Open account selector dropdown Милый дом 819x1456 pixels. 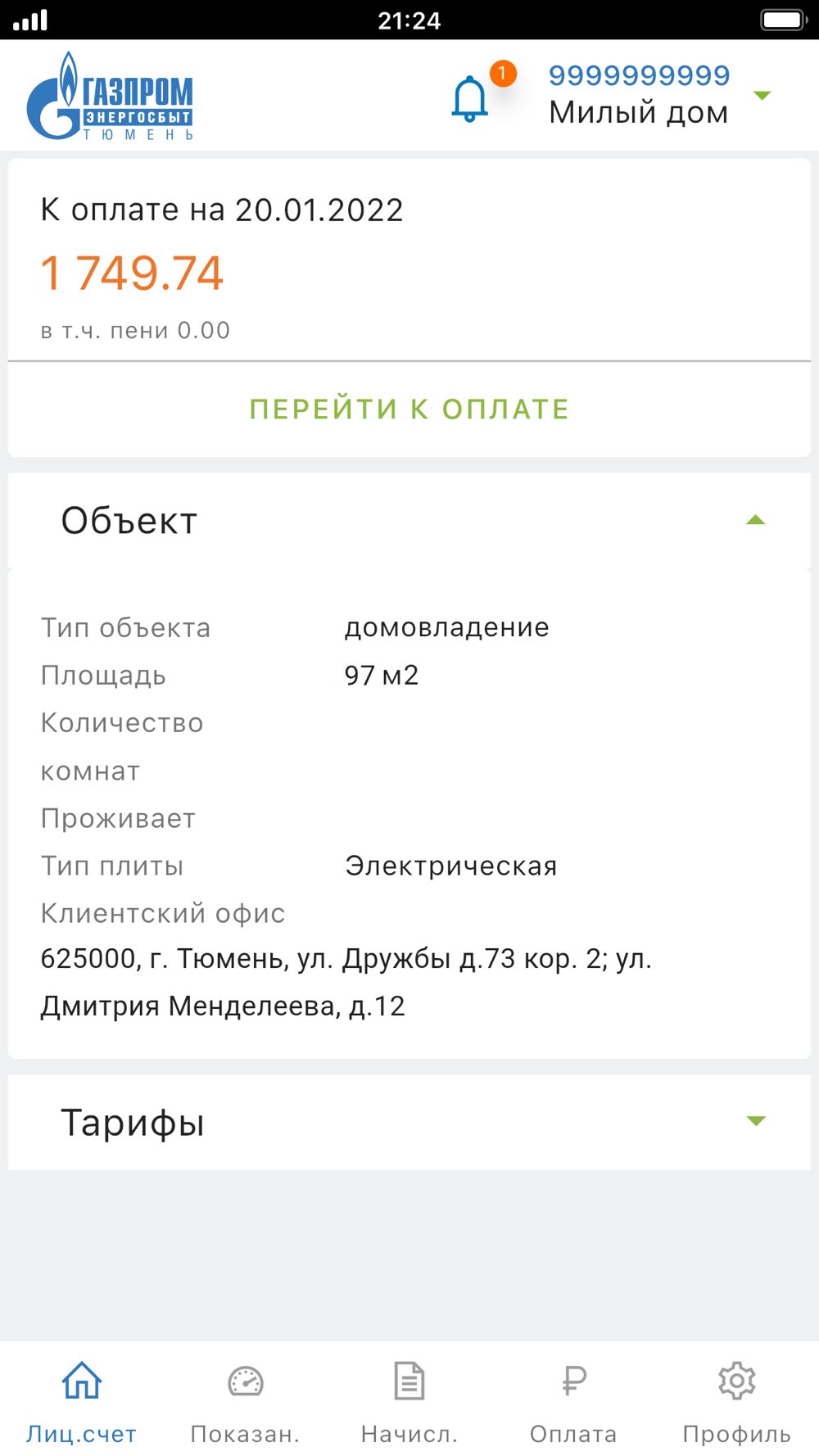(660, 95)
